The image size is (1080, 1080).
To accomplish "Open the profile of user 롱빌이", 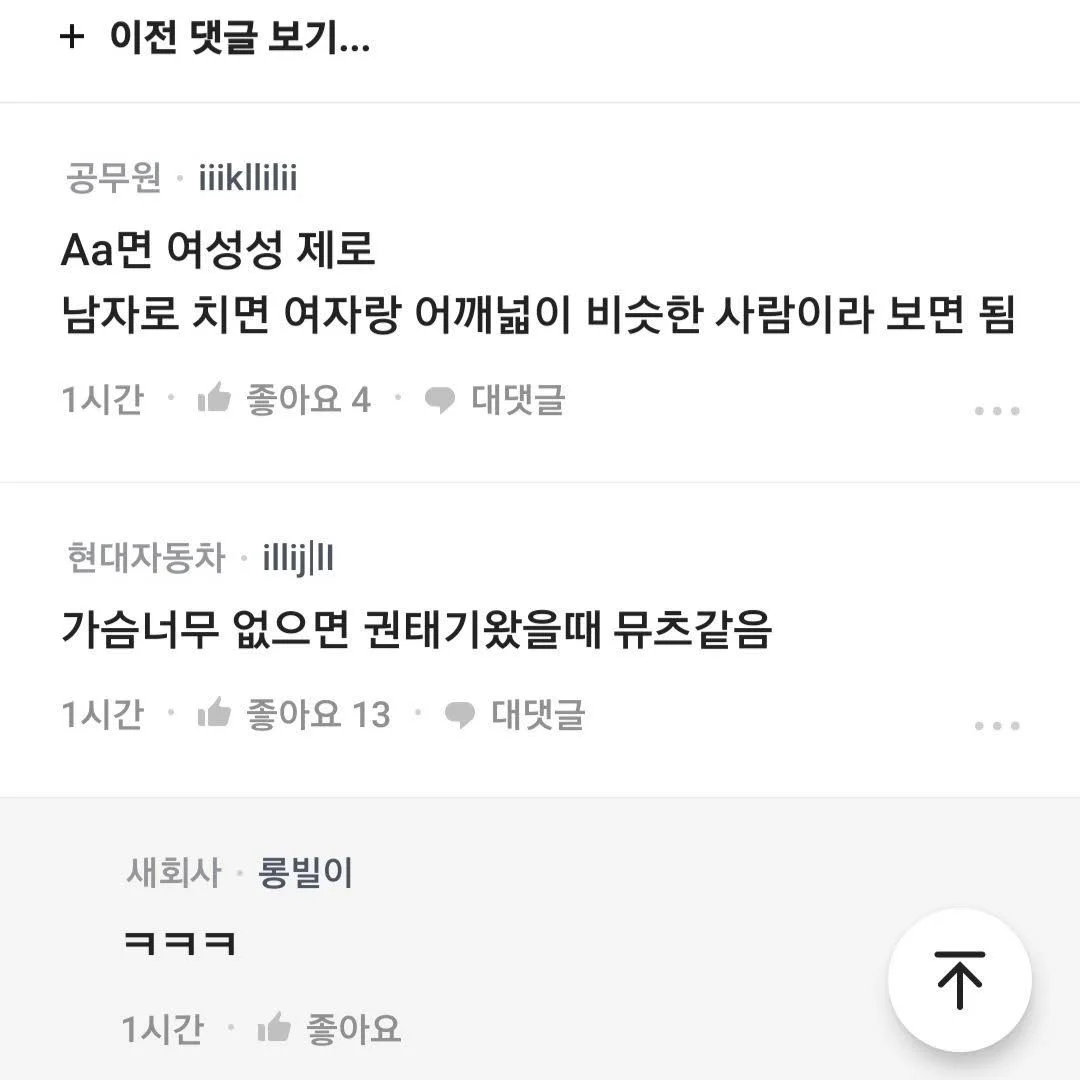I will (305, 873).
